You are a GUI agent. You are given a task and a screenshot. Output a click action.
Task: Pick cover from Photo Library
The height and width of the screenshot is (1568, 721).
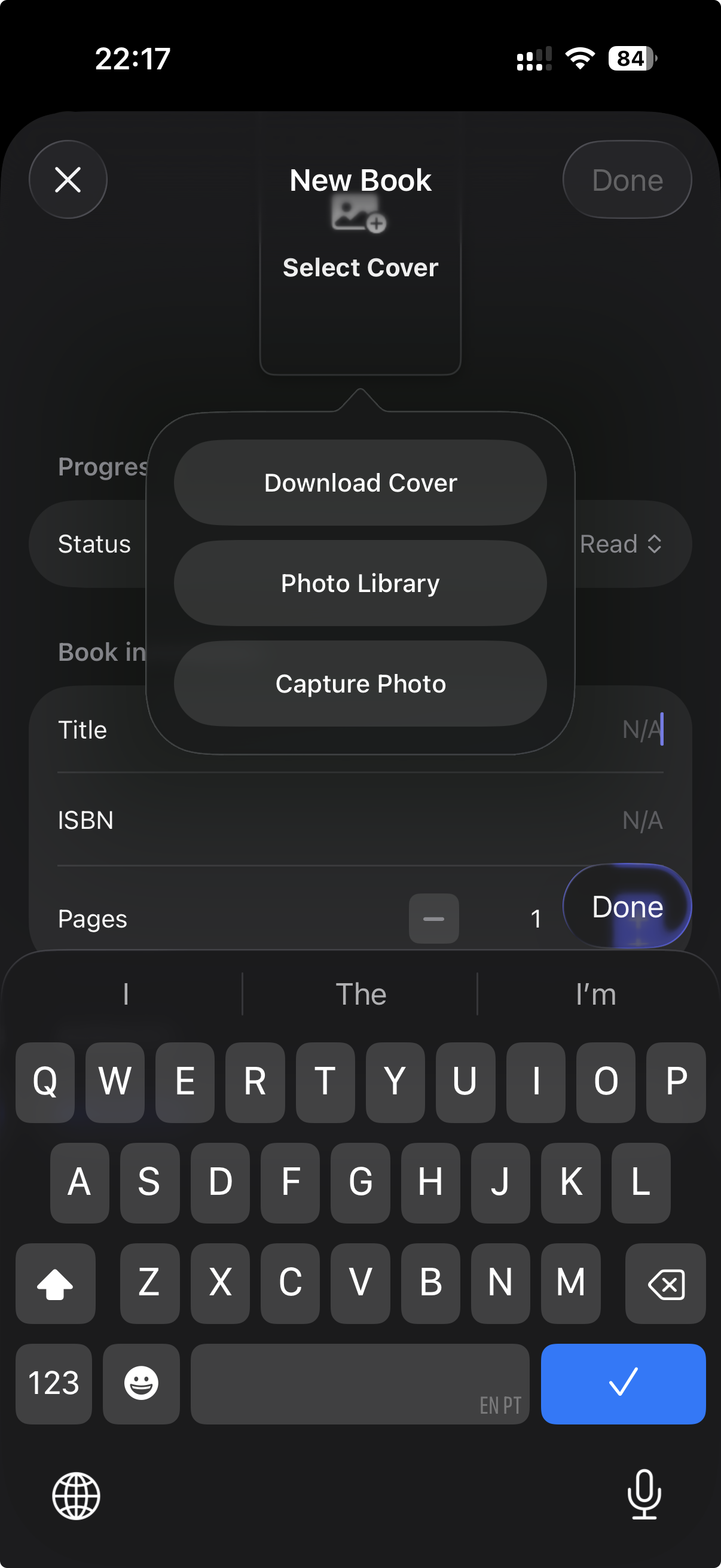360,583
